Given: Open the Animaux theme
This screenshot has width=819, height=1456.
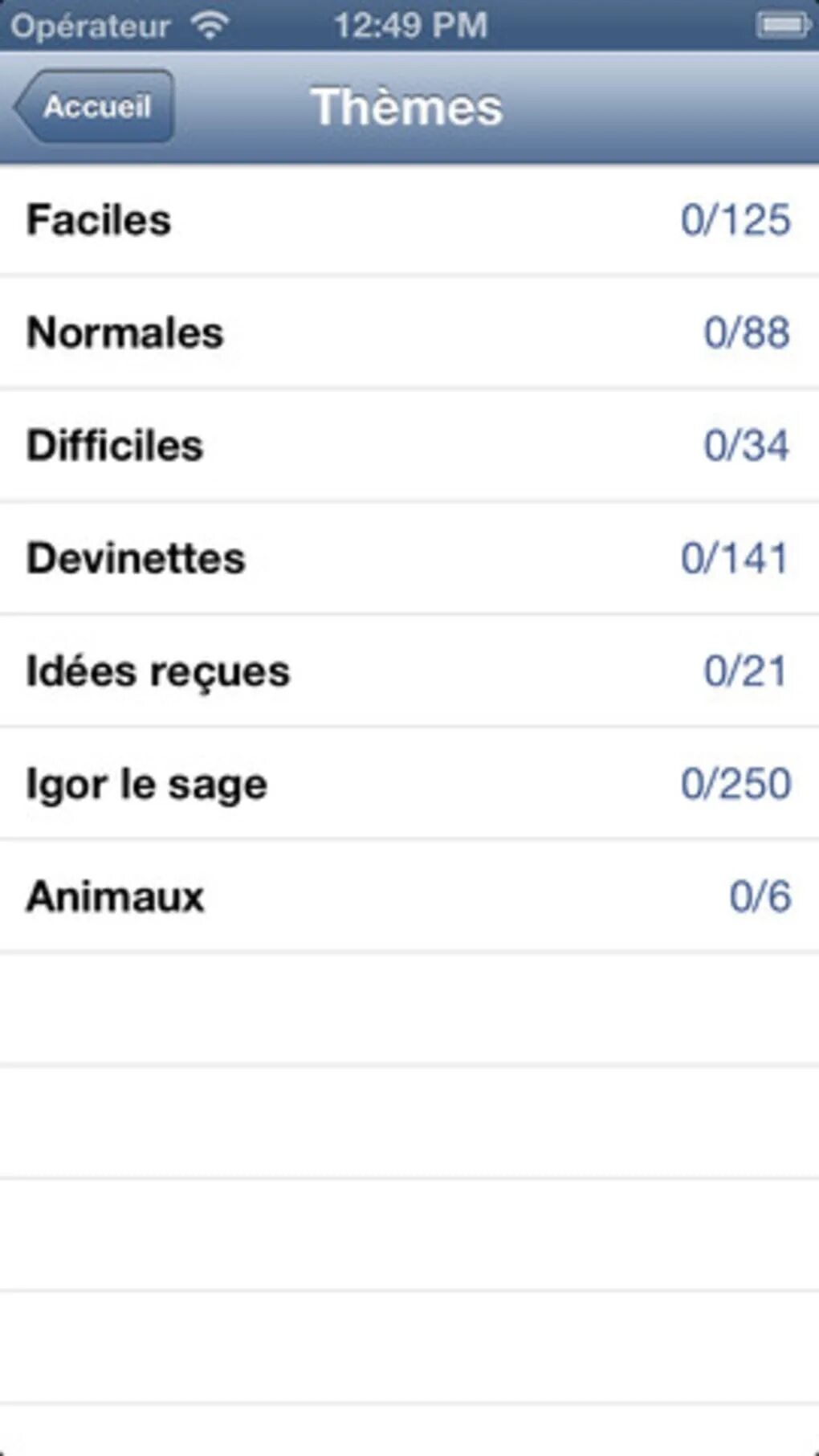Looking at the screenshot, I should pyautogui.click(x=409, y=896).
